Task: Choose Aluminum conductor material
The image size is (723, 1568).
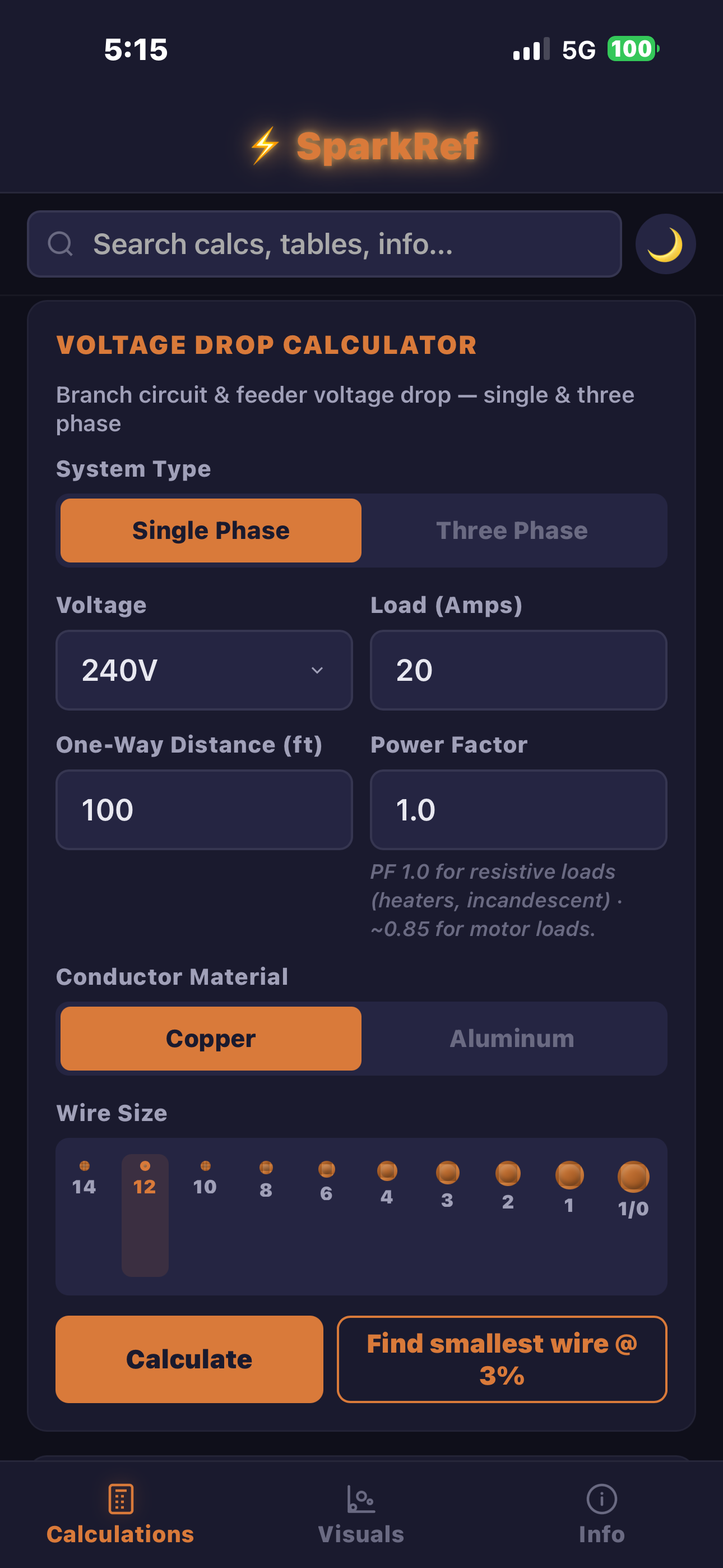Action: [x=512, y=1038]
